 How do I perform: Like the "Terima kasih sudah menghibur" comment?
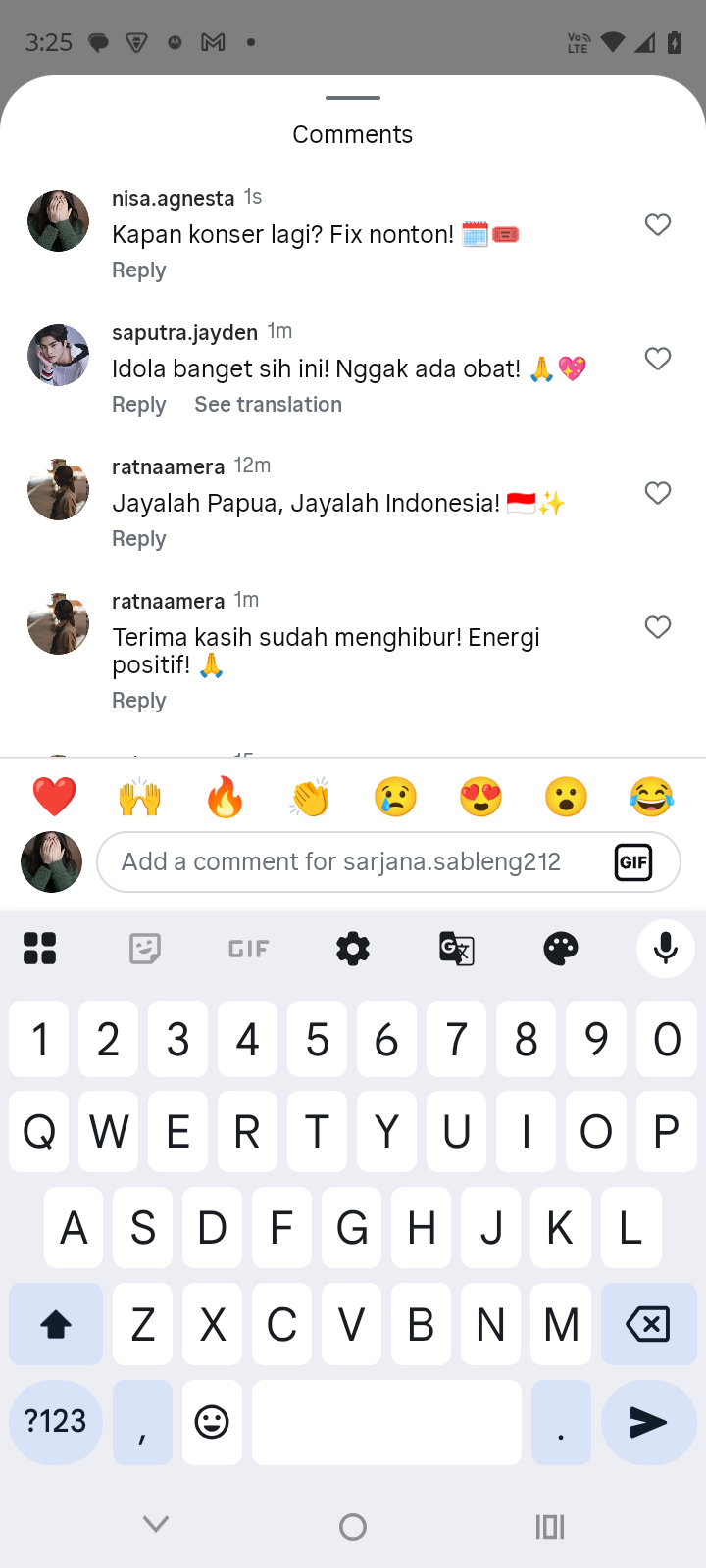coord(658,627)
